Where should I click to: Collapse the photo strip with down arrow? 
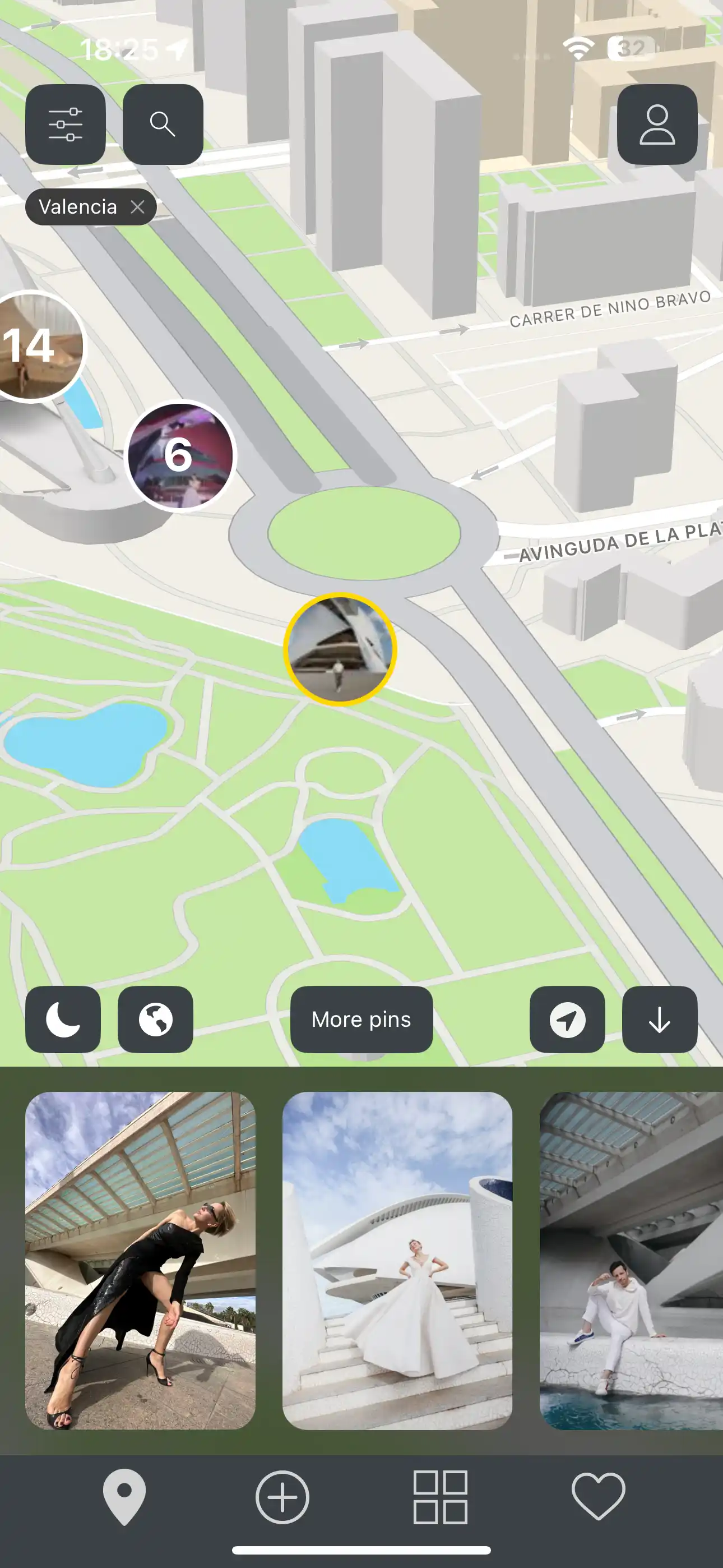click(659, 1019)
